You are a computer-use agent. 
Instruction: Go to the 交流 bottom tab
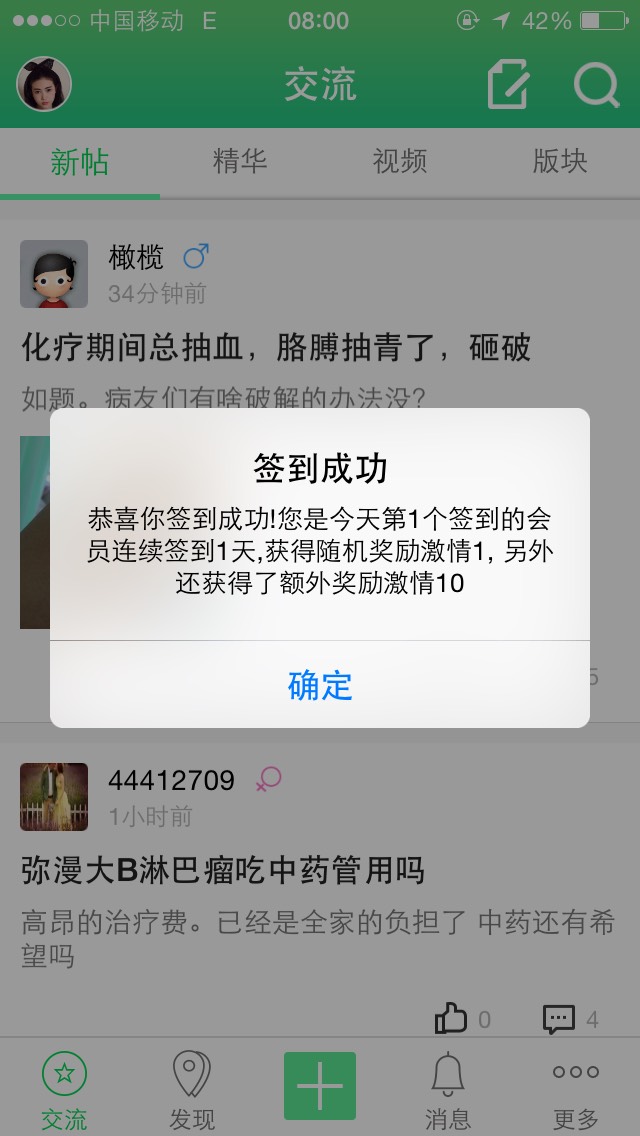tap(64, 1090)
